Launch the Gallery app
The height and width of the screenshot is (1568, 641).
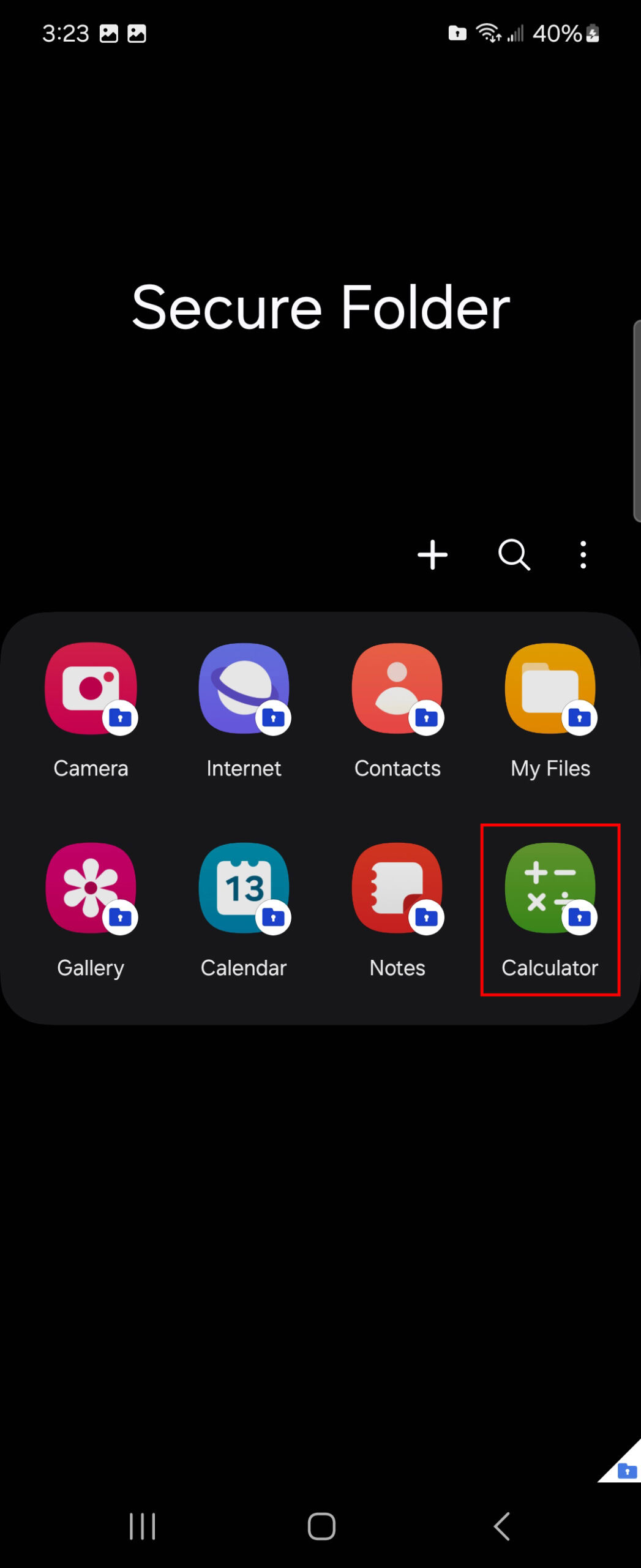coord(91,888)
